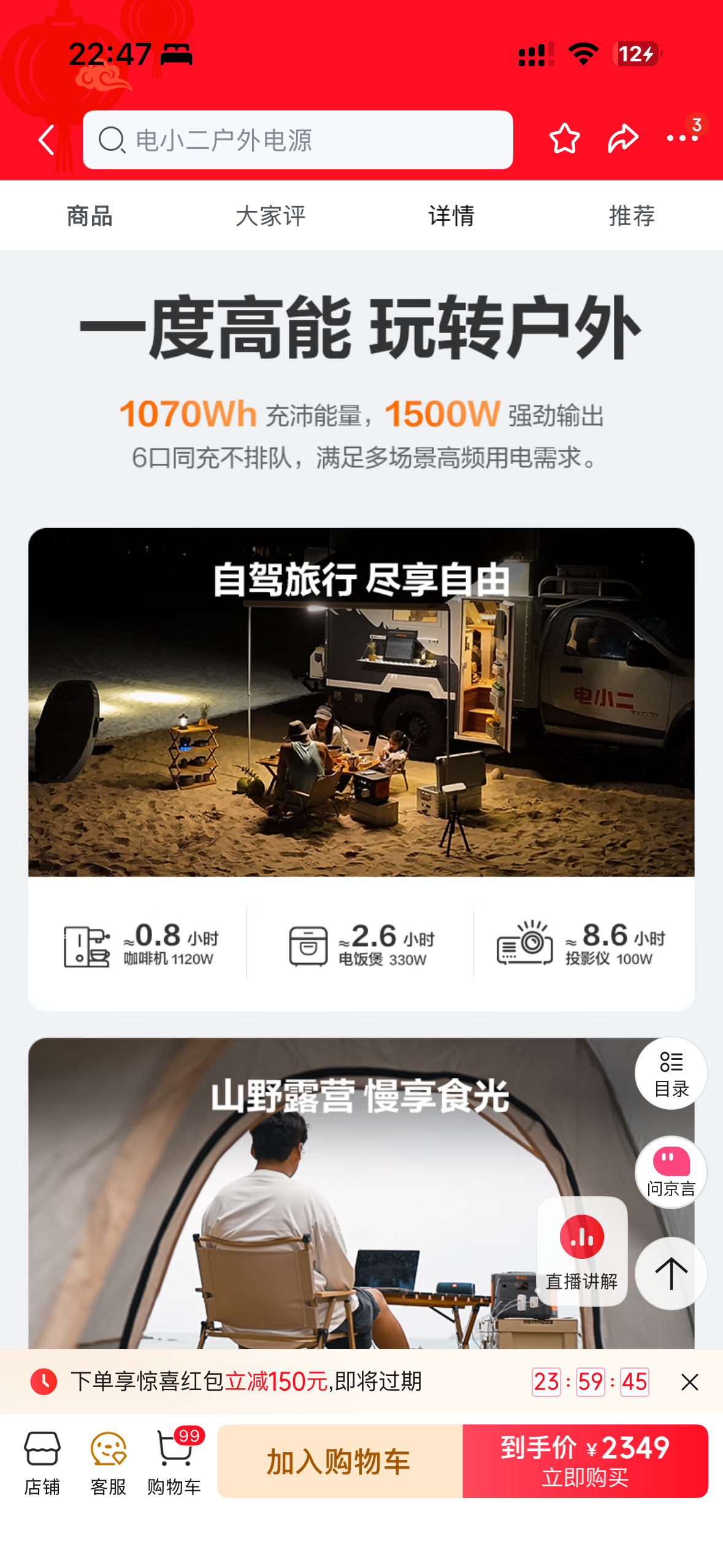This screenshot has height=1568, width=723.
Task: Visit the 店铺 store page
Action: tap(42, 1462)
